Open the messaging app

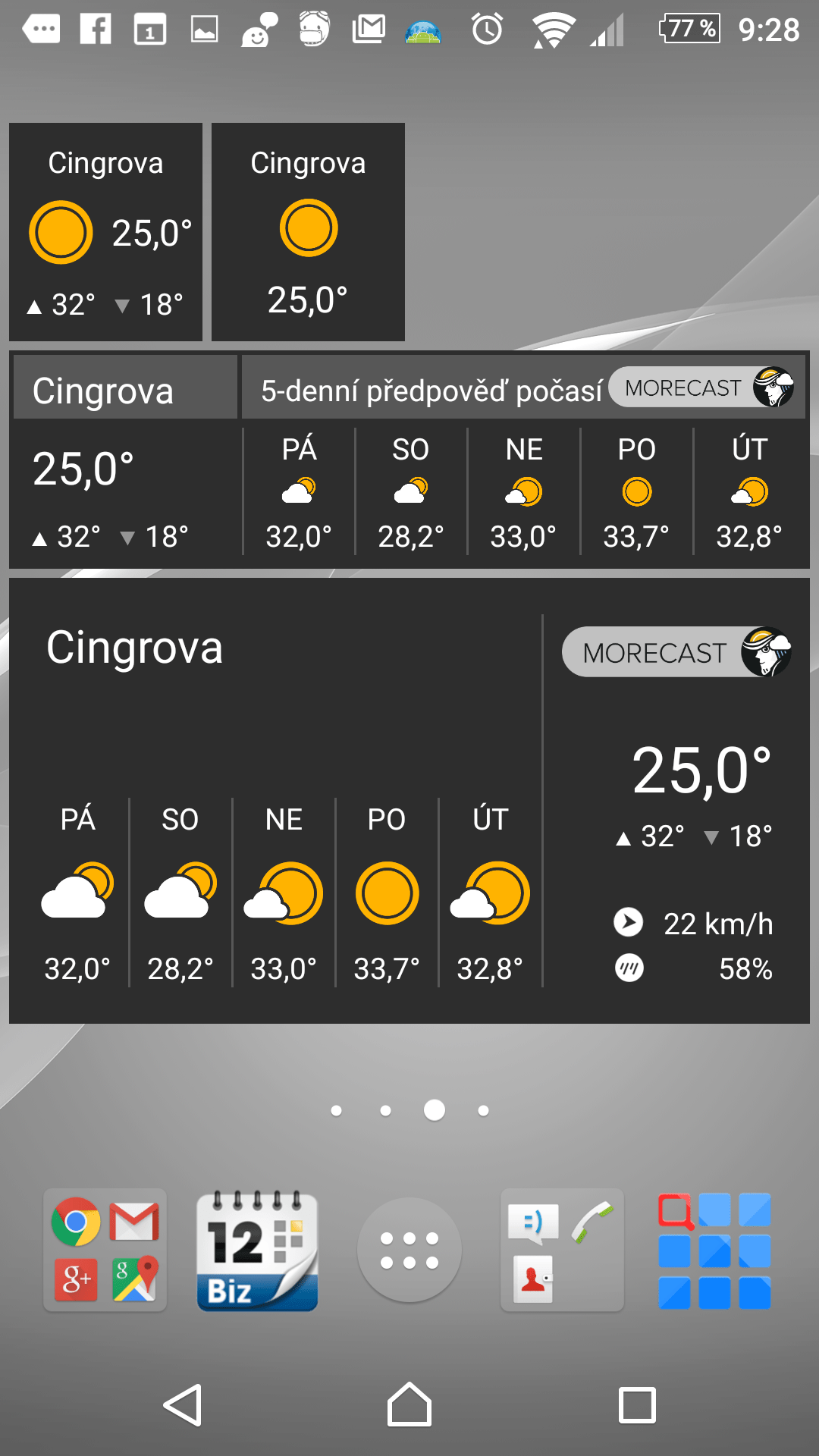point(533,1222)
